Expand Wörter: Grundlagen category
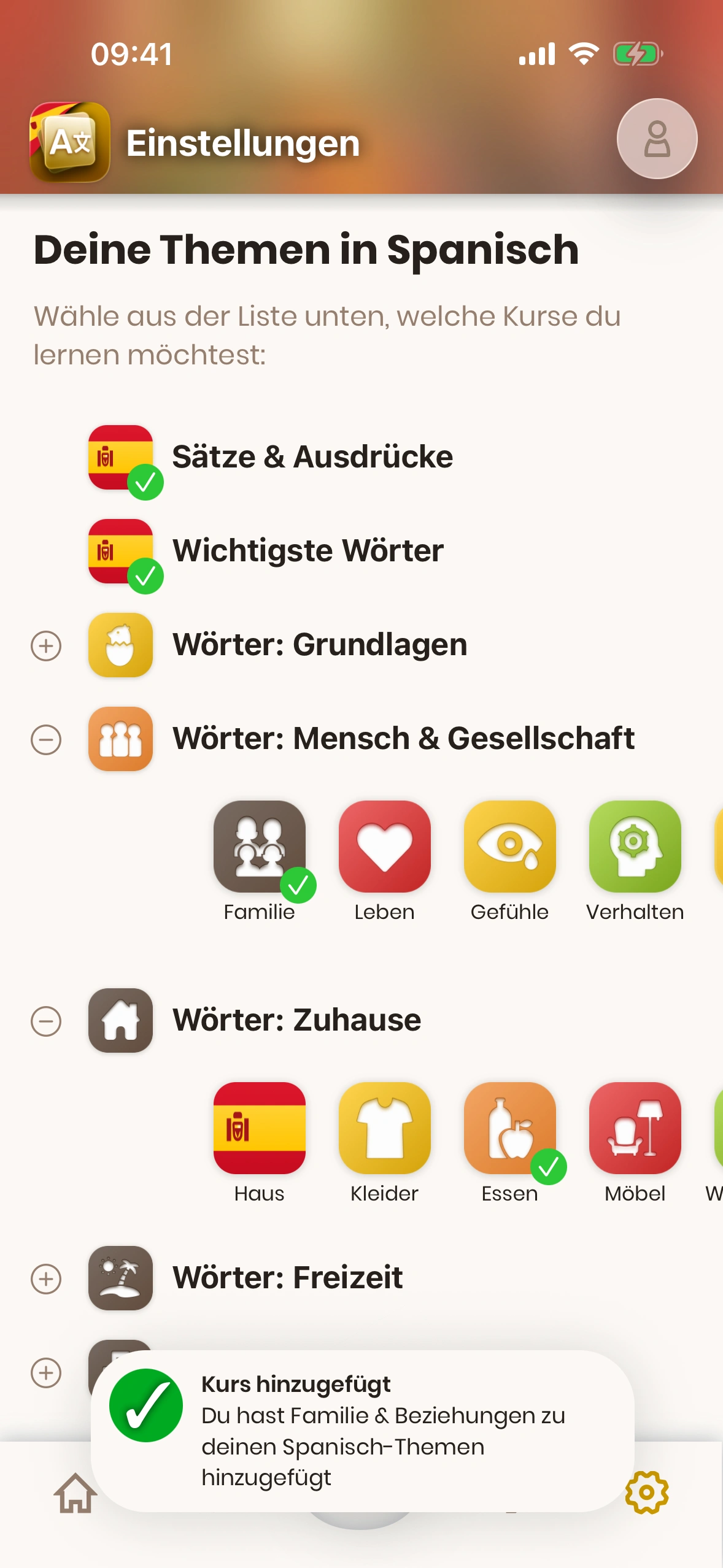 [46, 646]
